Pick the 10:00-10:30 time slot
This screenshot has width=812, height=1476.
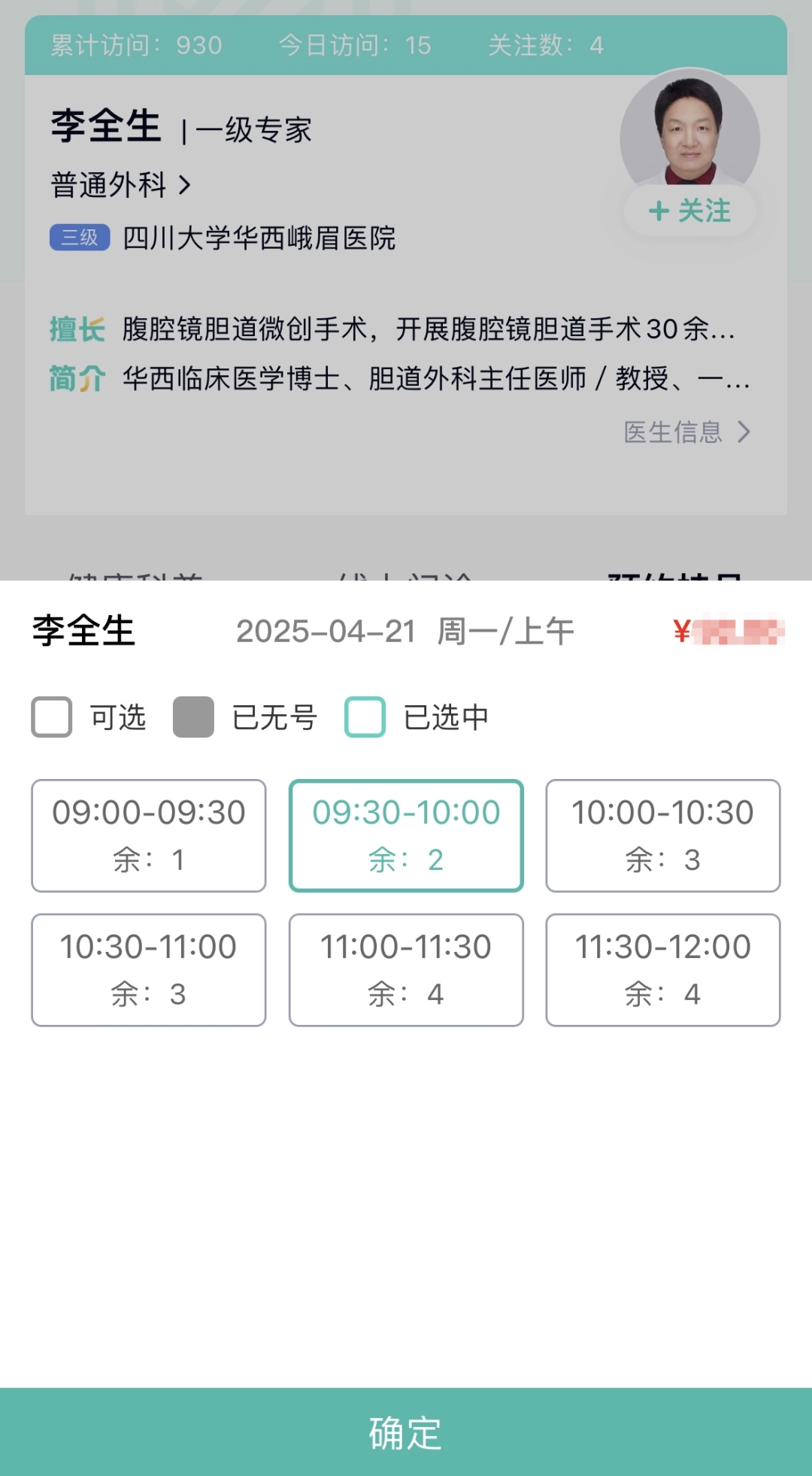tap(663, 835)
